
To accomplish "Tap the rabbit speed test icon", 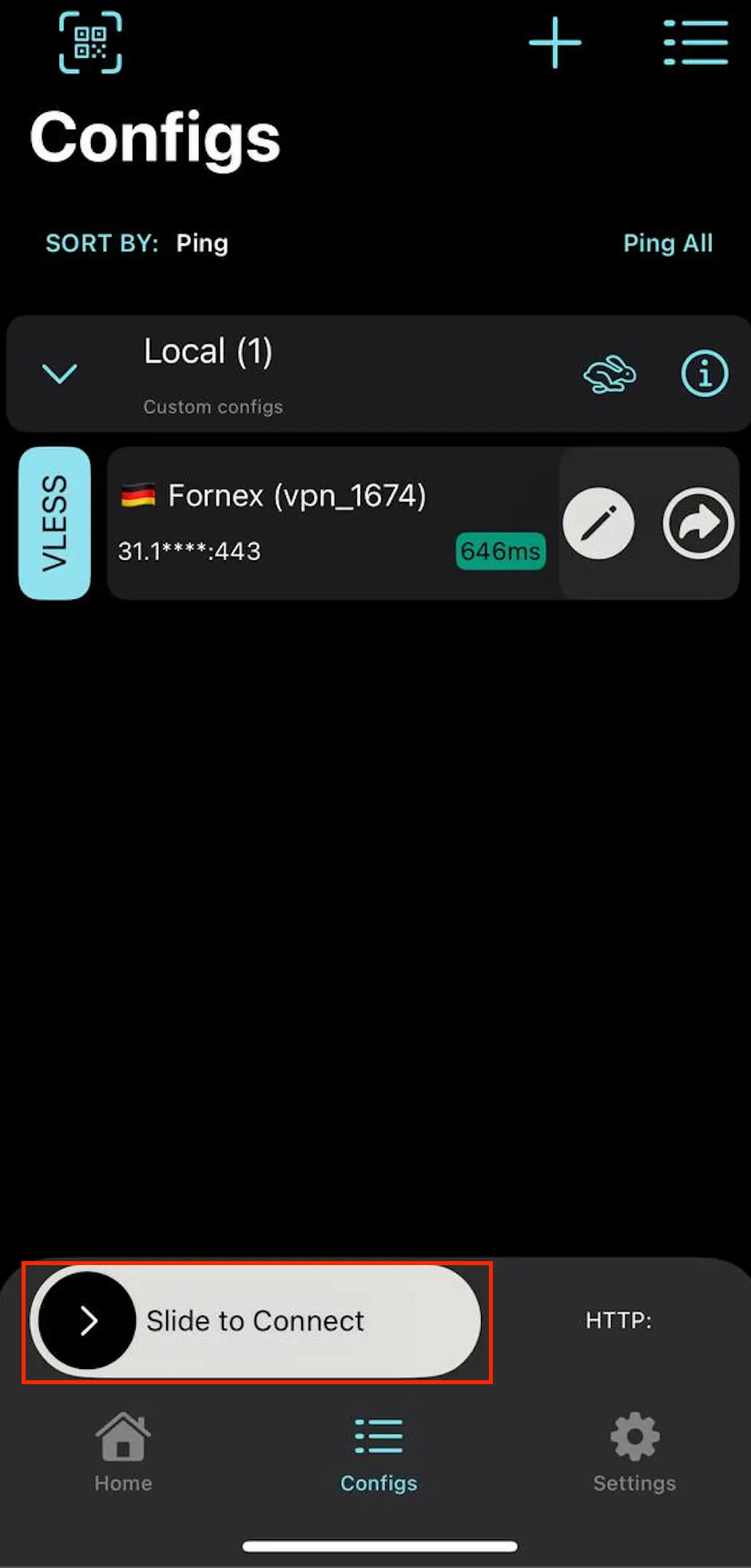I will coord(610,374).
